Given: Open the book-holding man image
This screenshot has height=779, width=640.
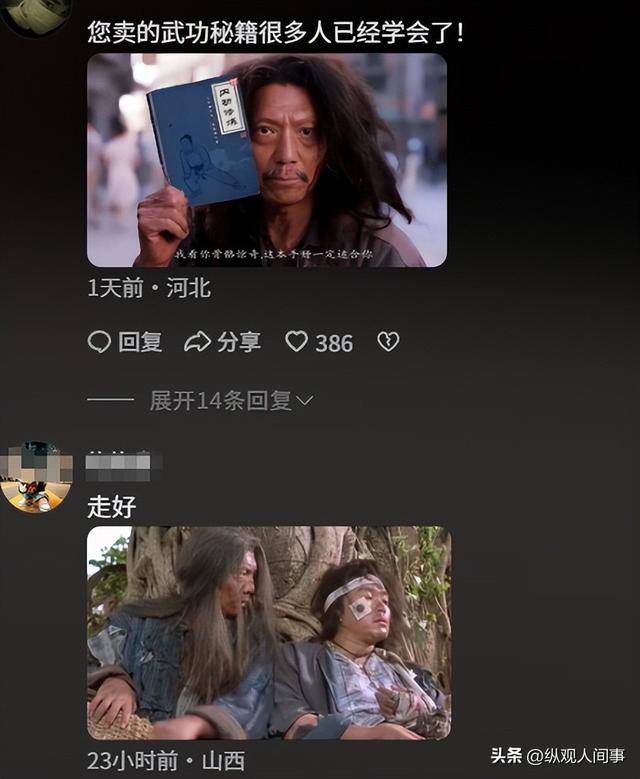Looking at the screenshot, I should click(267, 160).
